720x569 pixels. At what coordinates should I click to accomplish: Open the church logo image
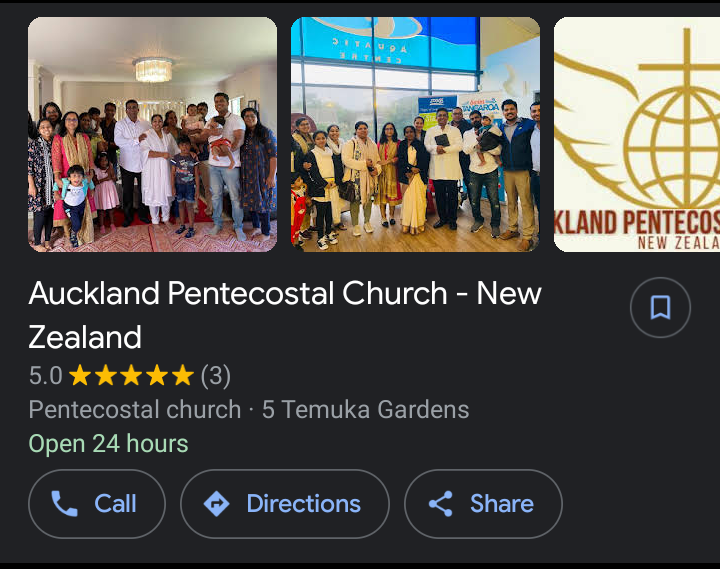637,134
